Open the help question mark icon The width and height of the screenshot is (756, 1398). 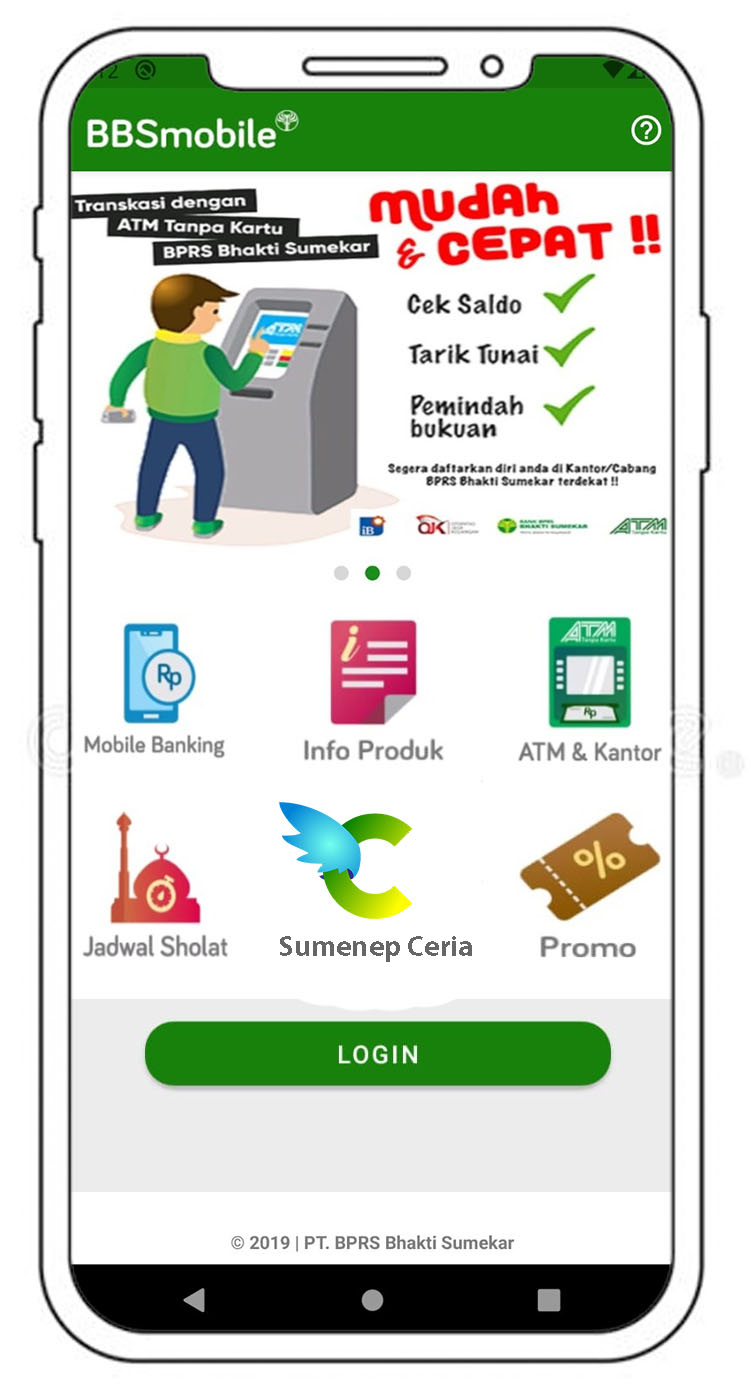pyautogui.click(x=646, y=130)
